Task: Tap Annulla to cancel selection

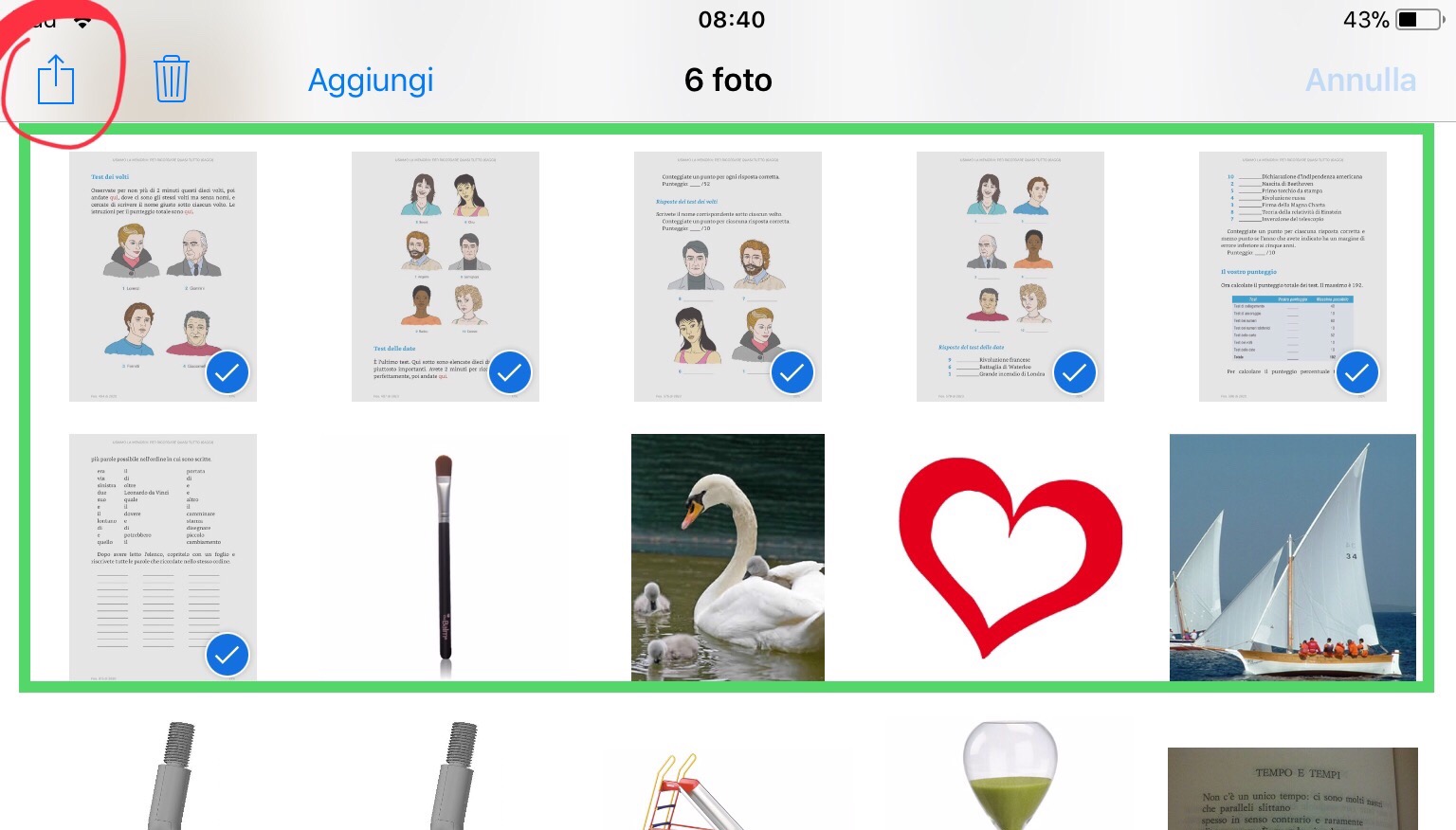Action: click(x=1360, y=81)
